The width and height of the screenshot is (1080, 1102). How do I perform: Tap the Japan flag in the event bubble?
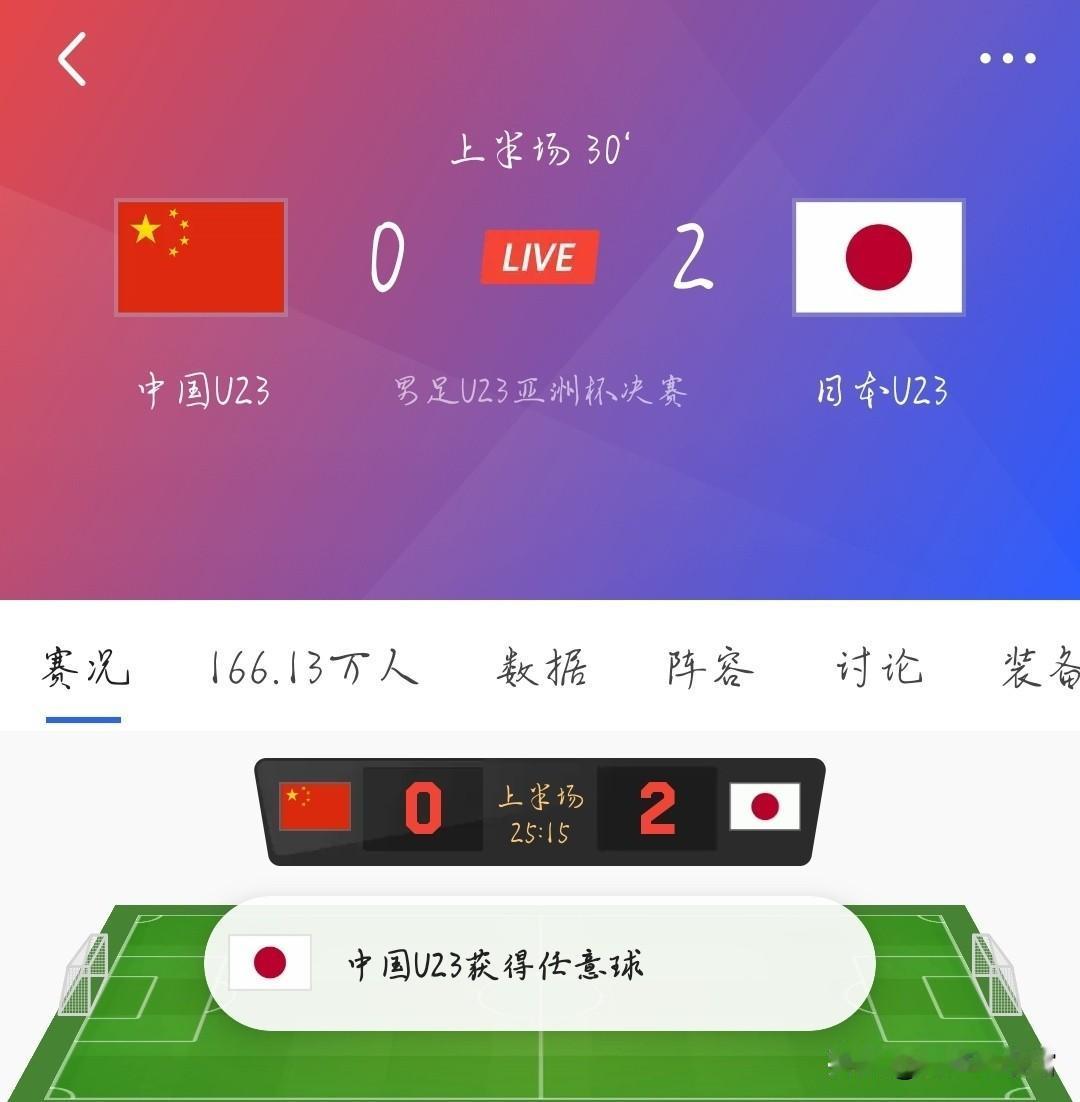272,963
